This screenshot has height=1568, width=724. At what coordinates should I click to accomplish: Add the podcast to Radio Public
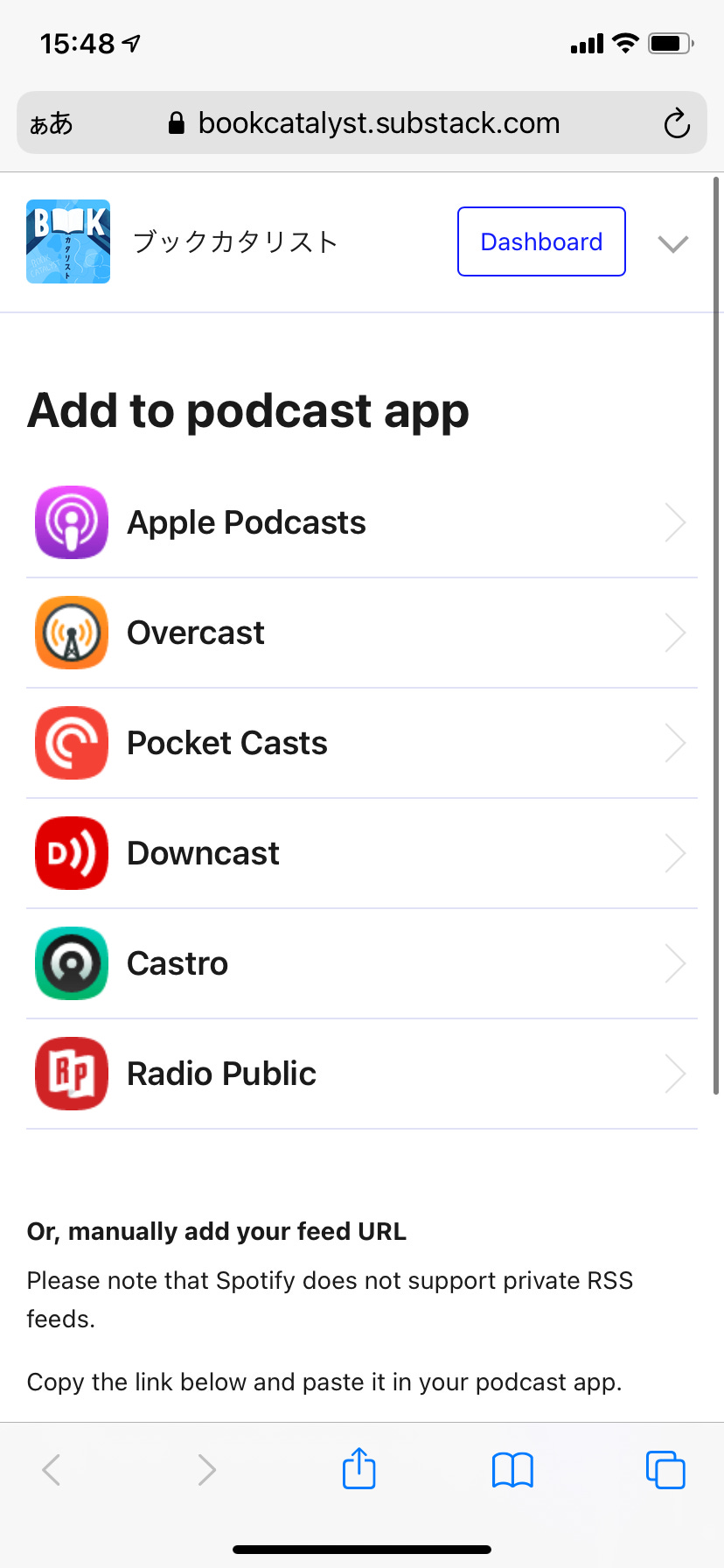[362, 1074]
